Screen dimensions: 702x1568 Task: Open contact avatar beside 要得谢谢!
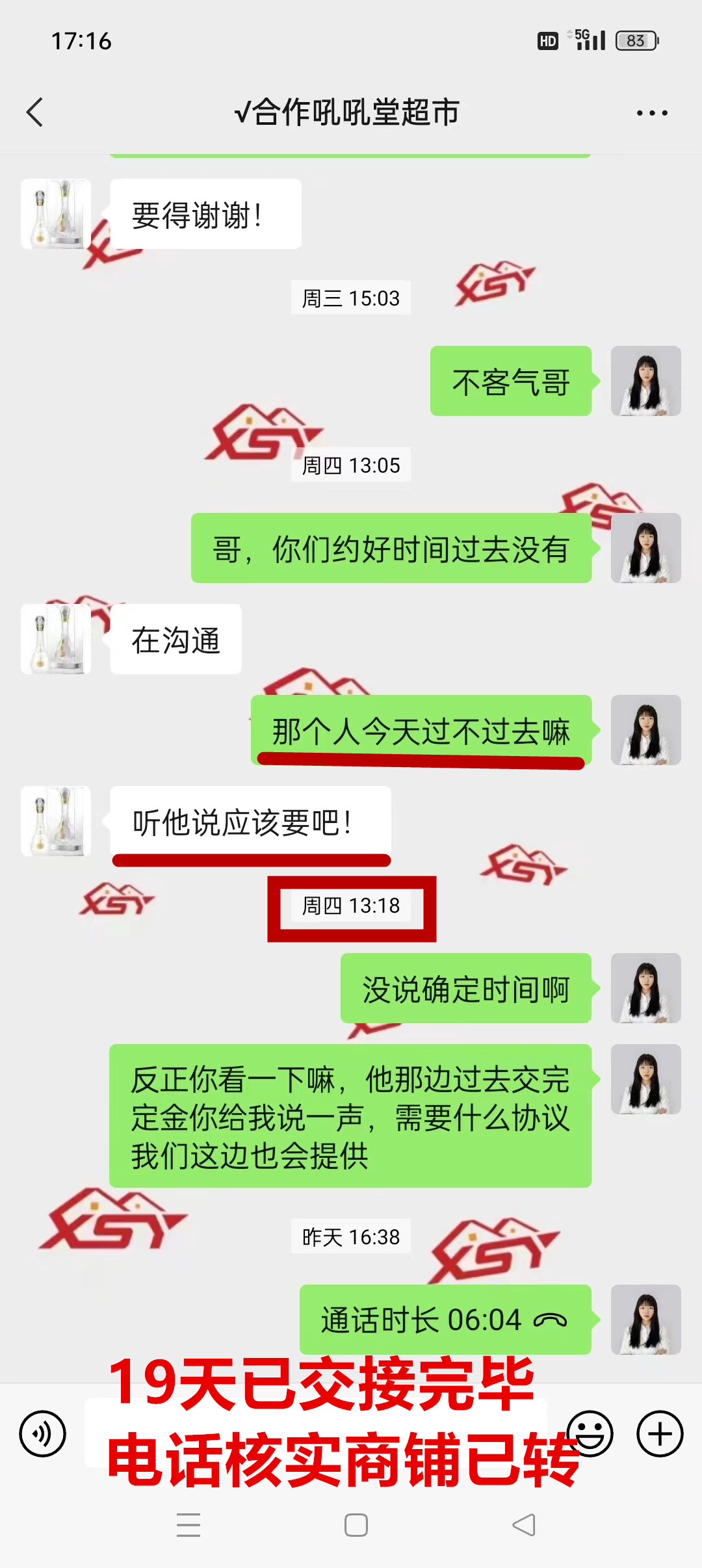(56, 214)
